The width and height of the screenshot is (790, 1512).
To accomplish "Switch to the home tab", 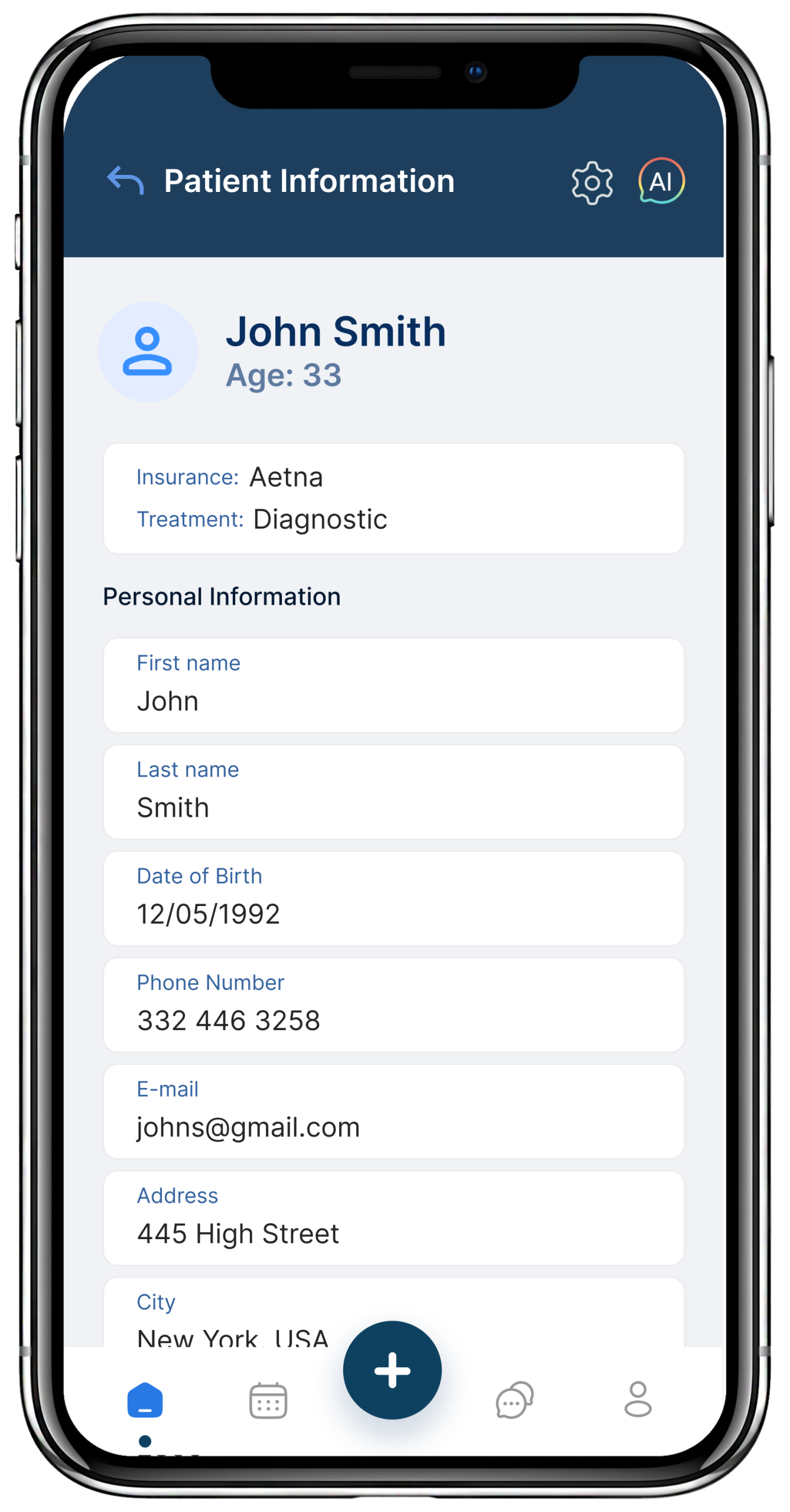I will pyautogui.click(x=145, y=1400).
